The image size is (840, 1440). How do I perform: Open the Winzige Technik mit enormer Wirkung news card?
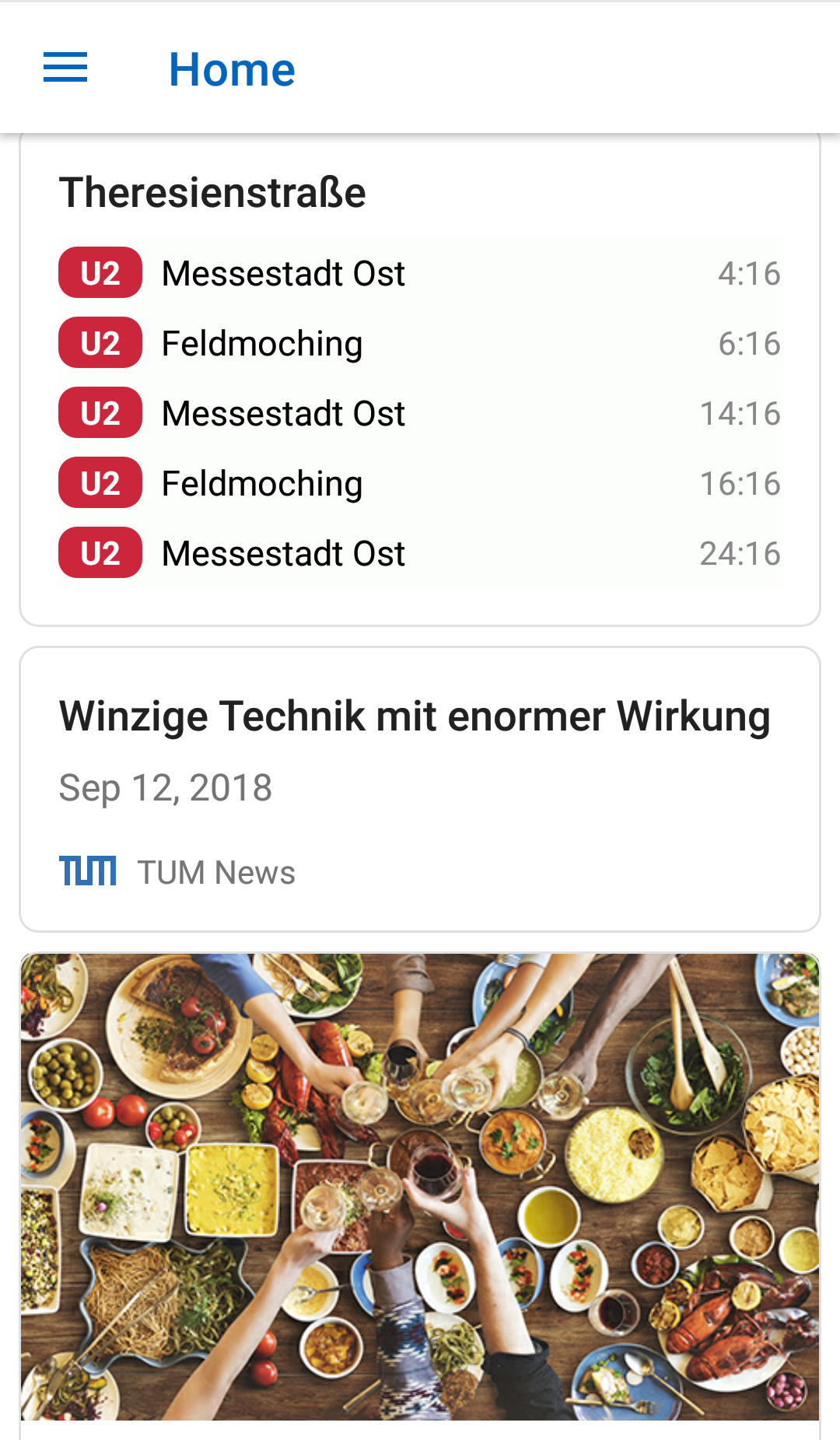point(420,789)
